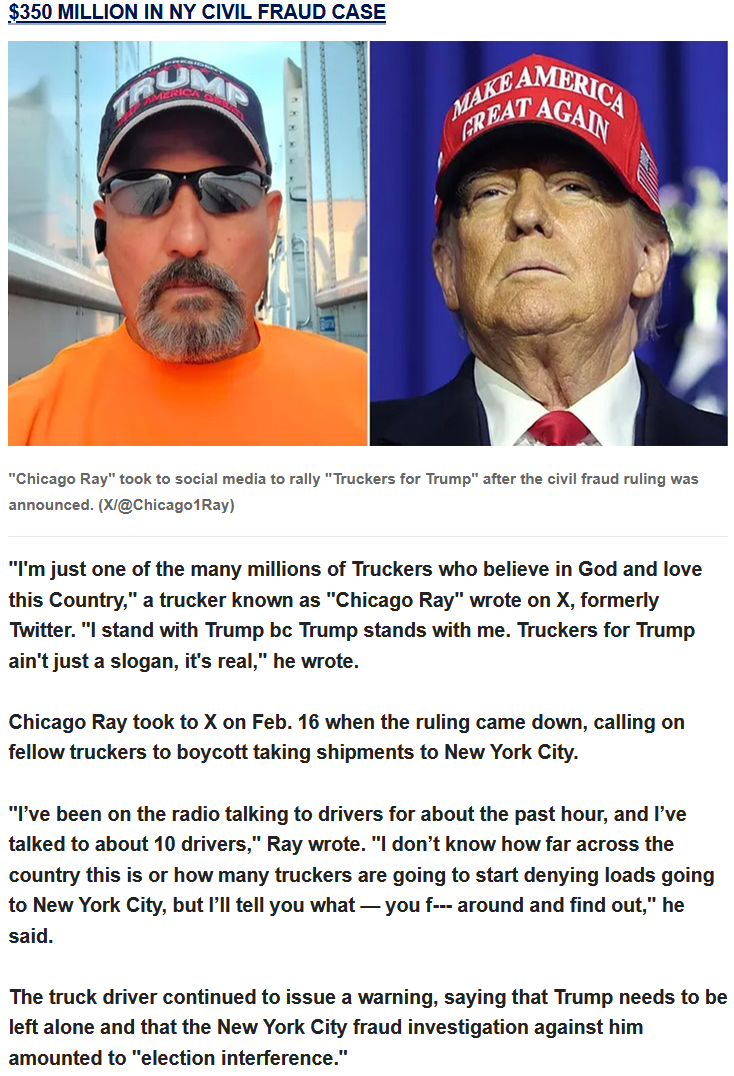Open the '$350 Million in NY Civil Fraud Case' headline link
Screen dimensions: 734x1076
(197, 12)
